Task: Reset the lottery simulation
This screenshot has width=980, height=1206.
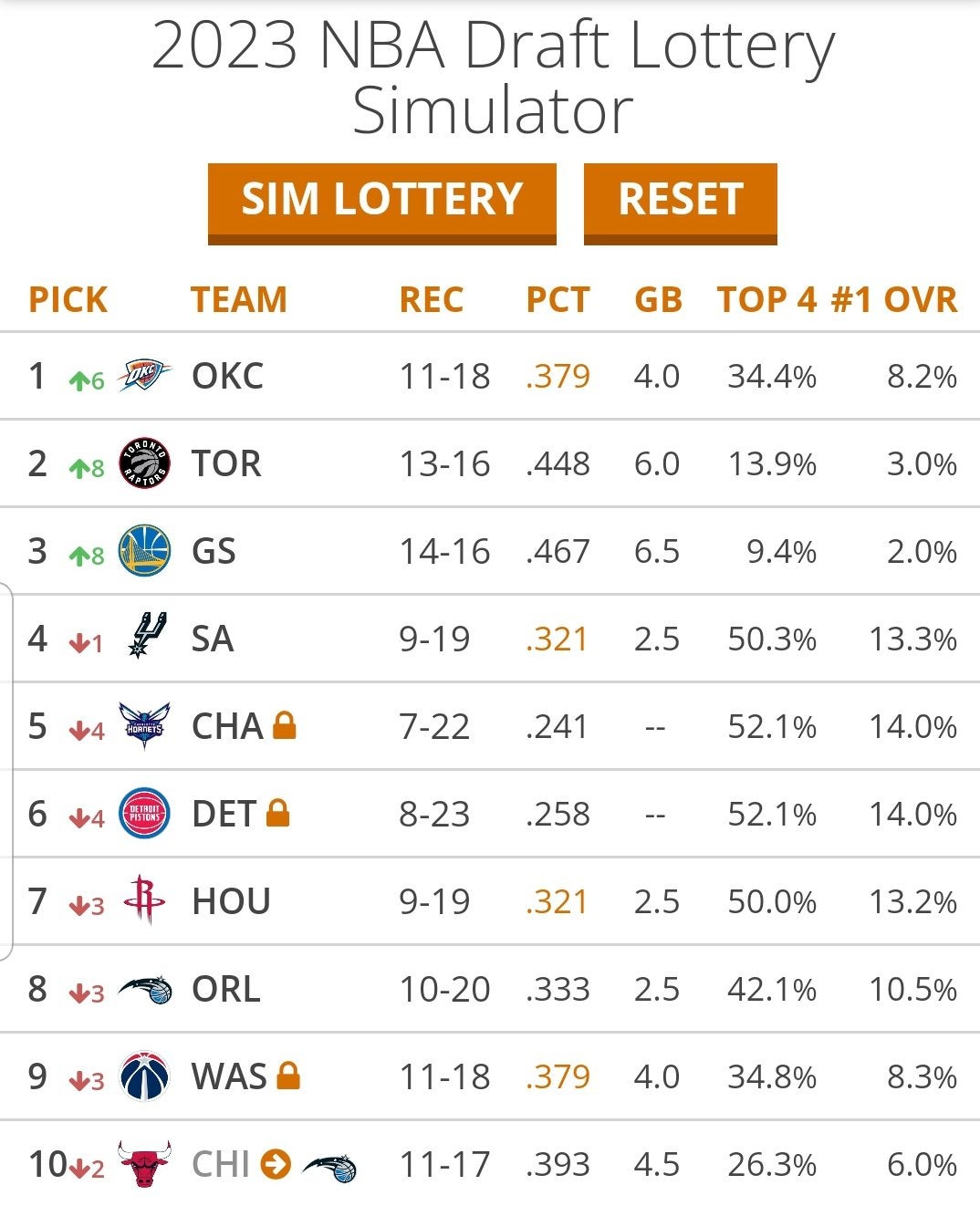Action: coord(680,202)
